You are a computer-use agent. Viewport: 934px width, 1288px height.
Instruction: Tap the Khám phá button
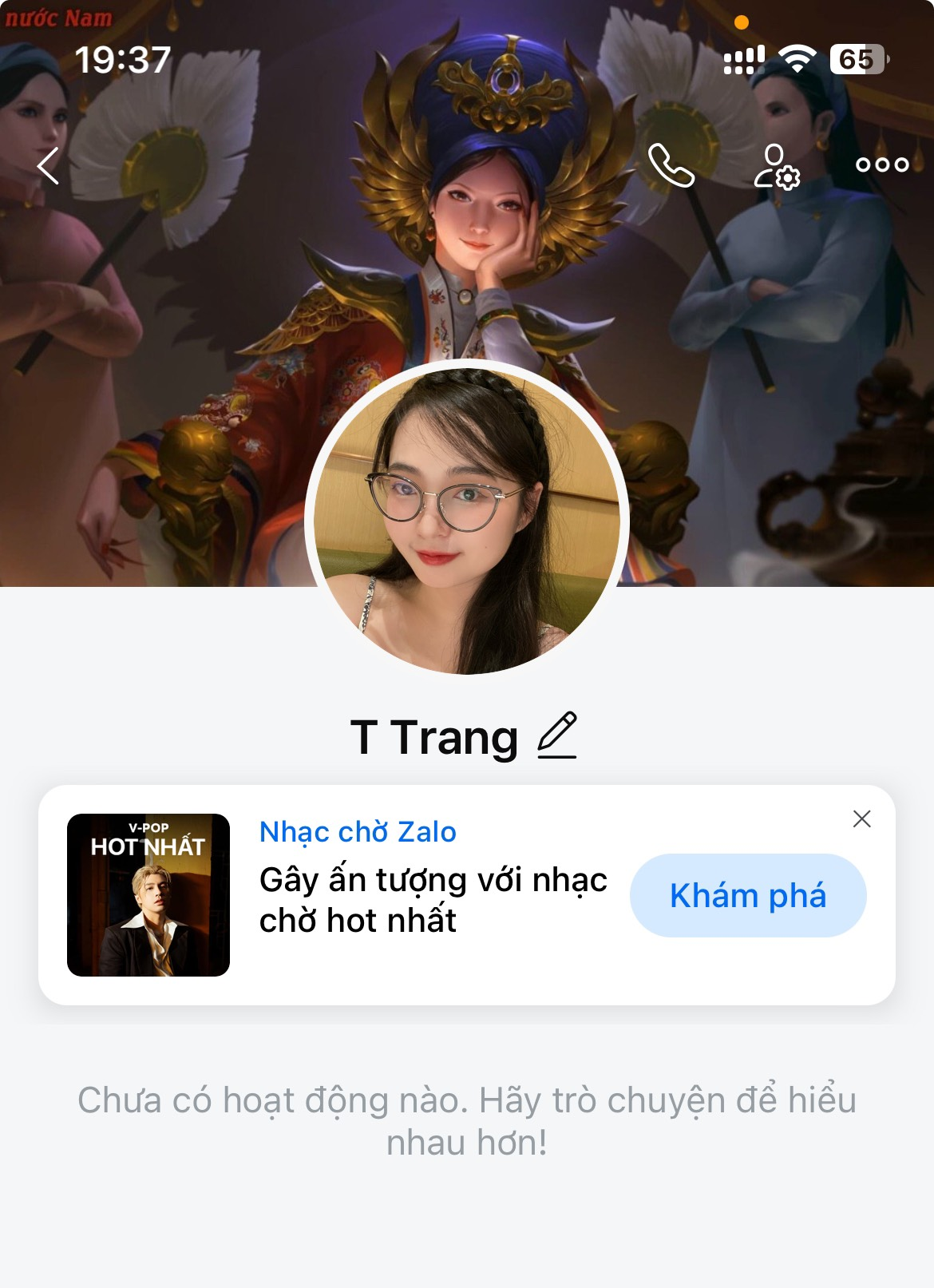pos(748,895)
